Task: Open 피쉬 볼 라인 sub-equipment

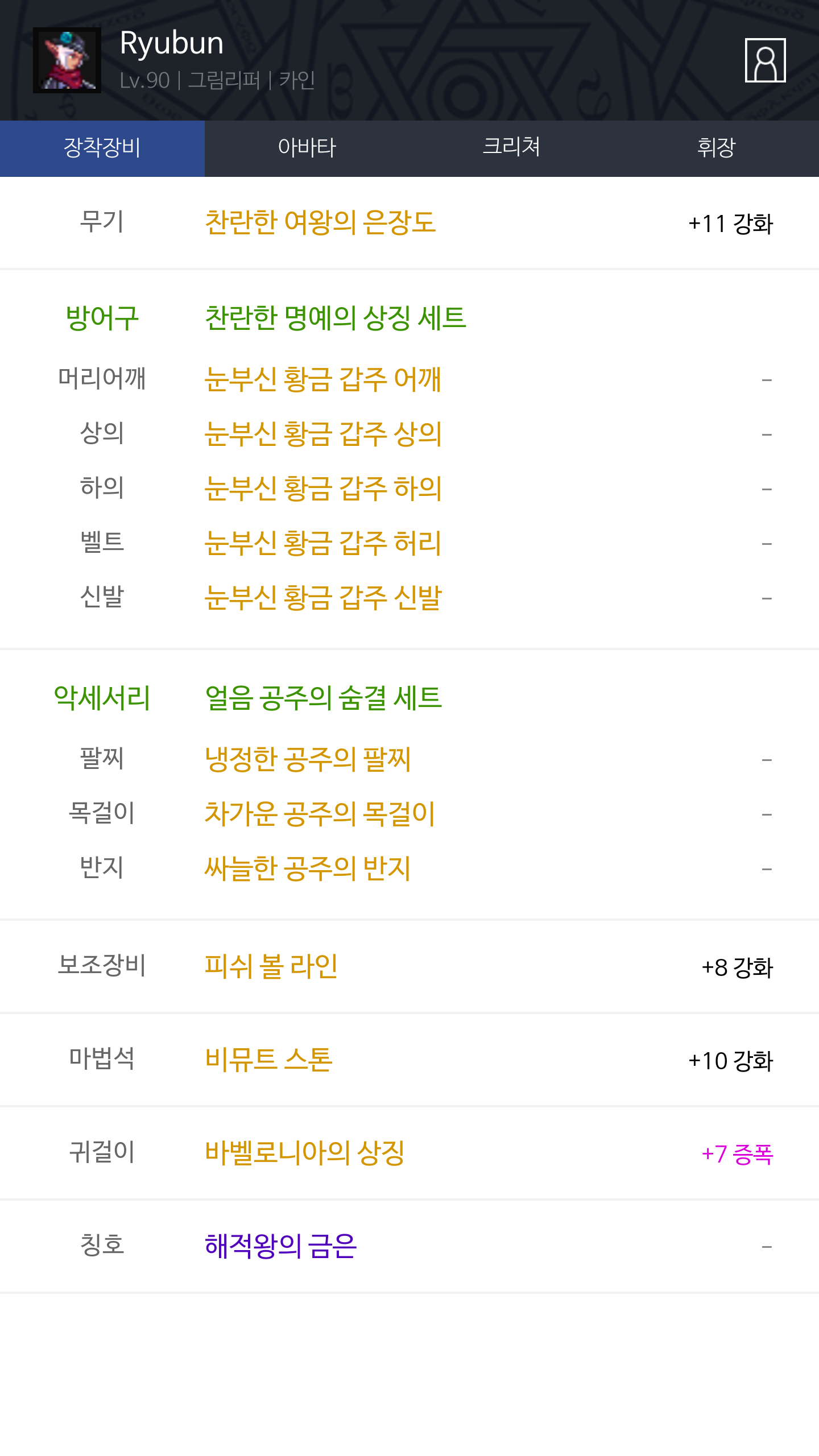Action: [x=271, y=966]
